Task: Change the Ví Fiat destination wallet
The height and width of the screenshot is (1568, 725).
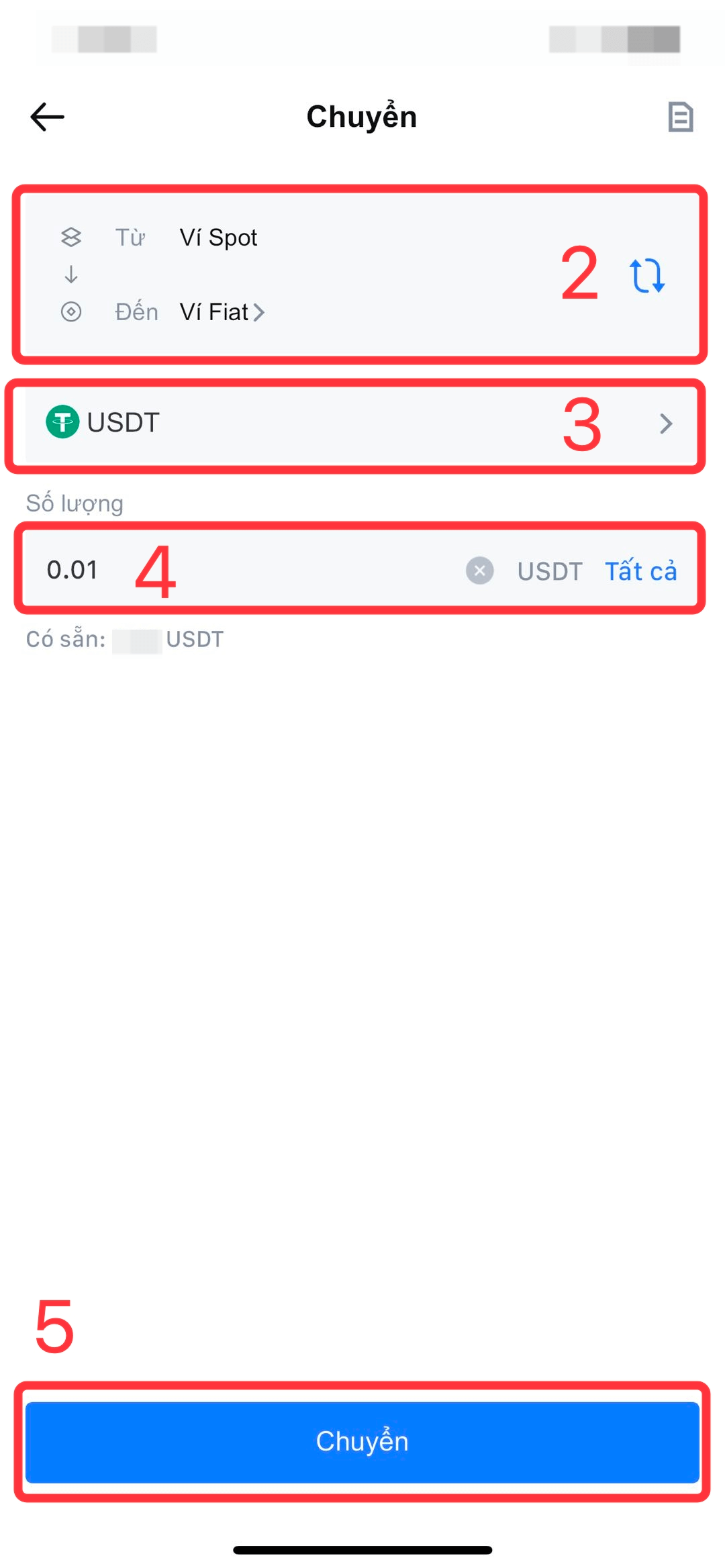Action: coord(222,312)
